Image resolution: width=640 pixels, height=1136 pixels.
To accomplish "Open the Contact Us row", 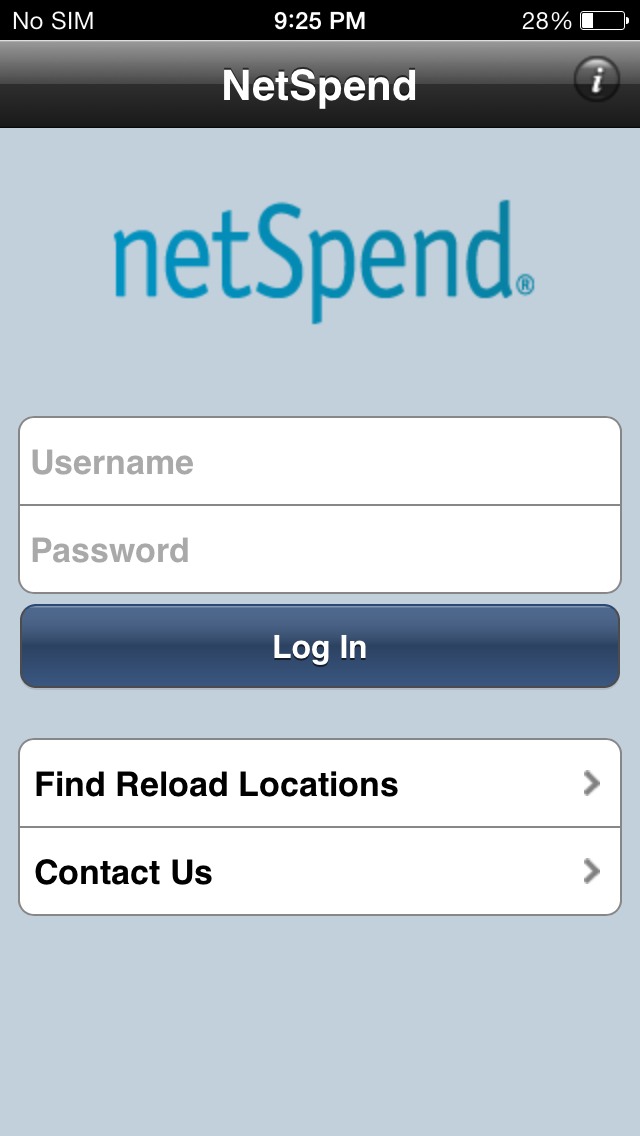I will (x=320, y=871).
